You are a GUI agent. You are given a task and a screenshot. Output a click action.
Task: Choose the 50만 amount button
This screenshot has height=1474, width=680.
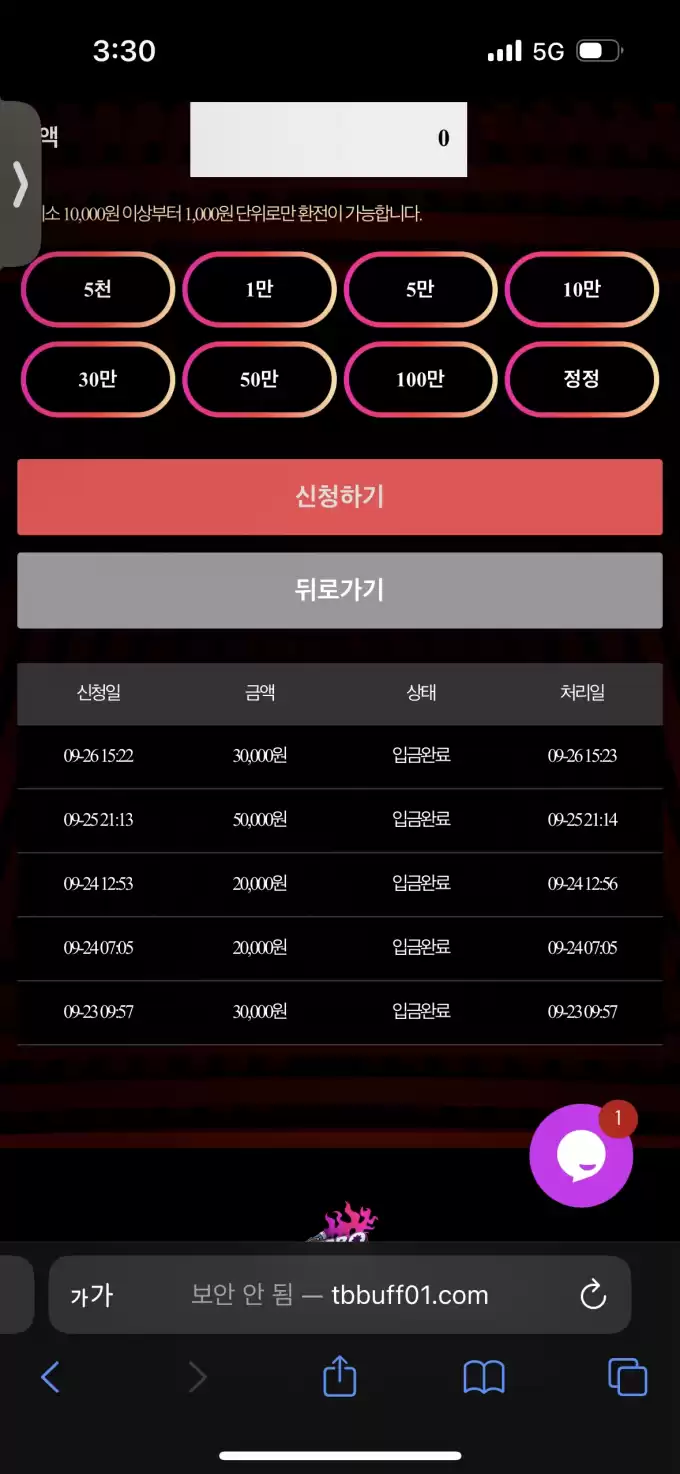point(259,379)
